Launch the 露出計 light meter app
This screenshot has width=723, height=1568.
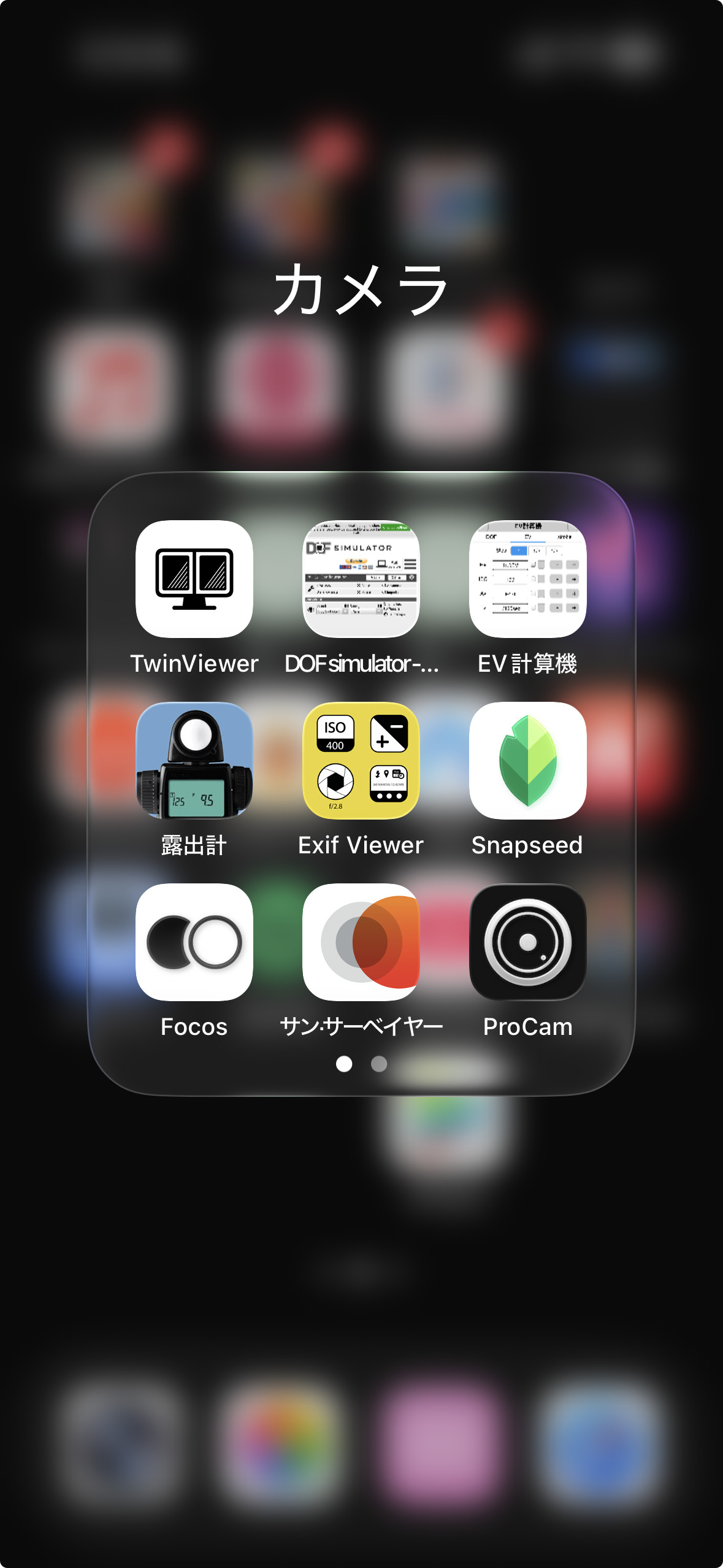[x=194, y=761]
